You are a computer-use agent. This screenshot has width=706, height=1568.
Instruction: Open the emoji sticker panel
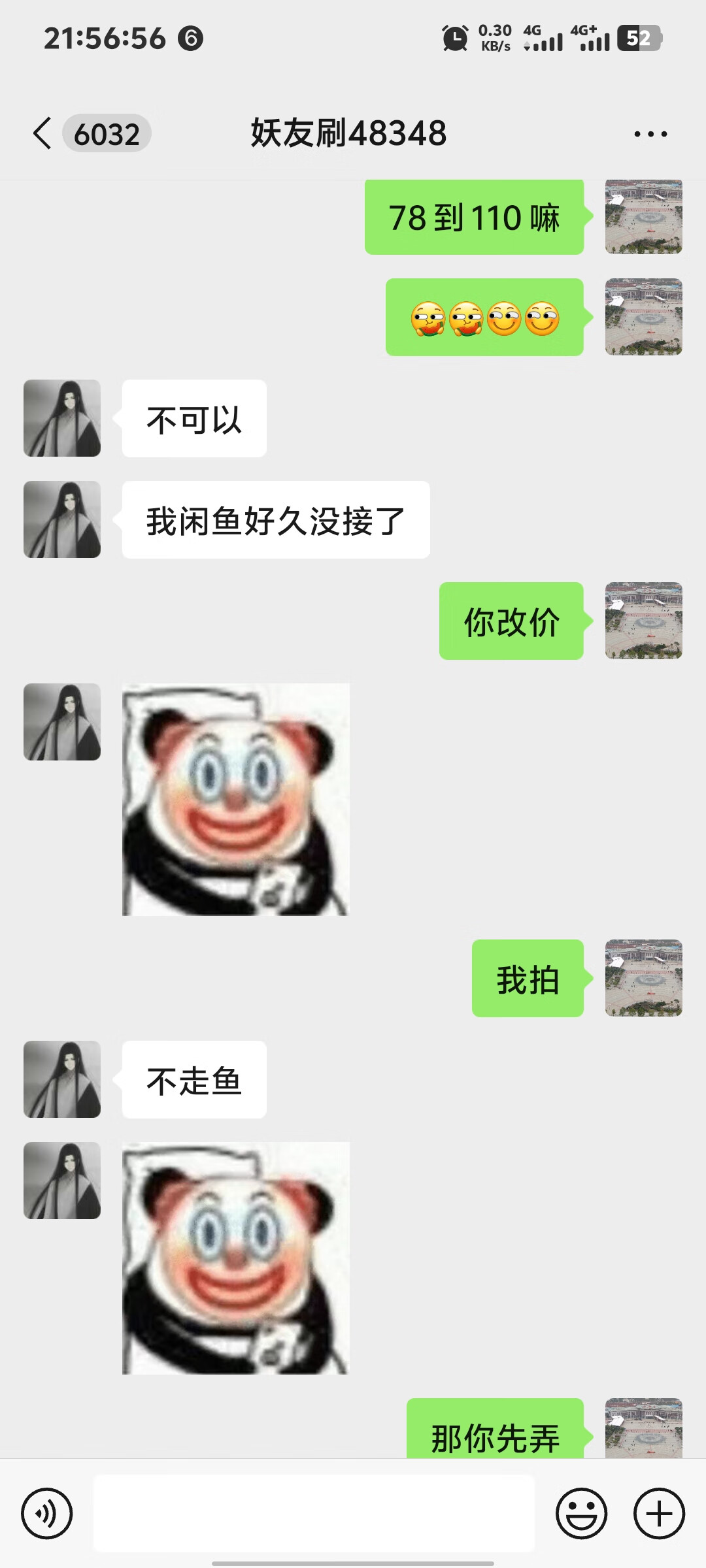point(581,1513)
